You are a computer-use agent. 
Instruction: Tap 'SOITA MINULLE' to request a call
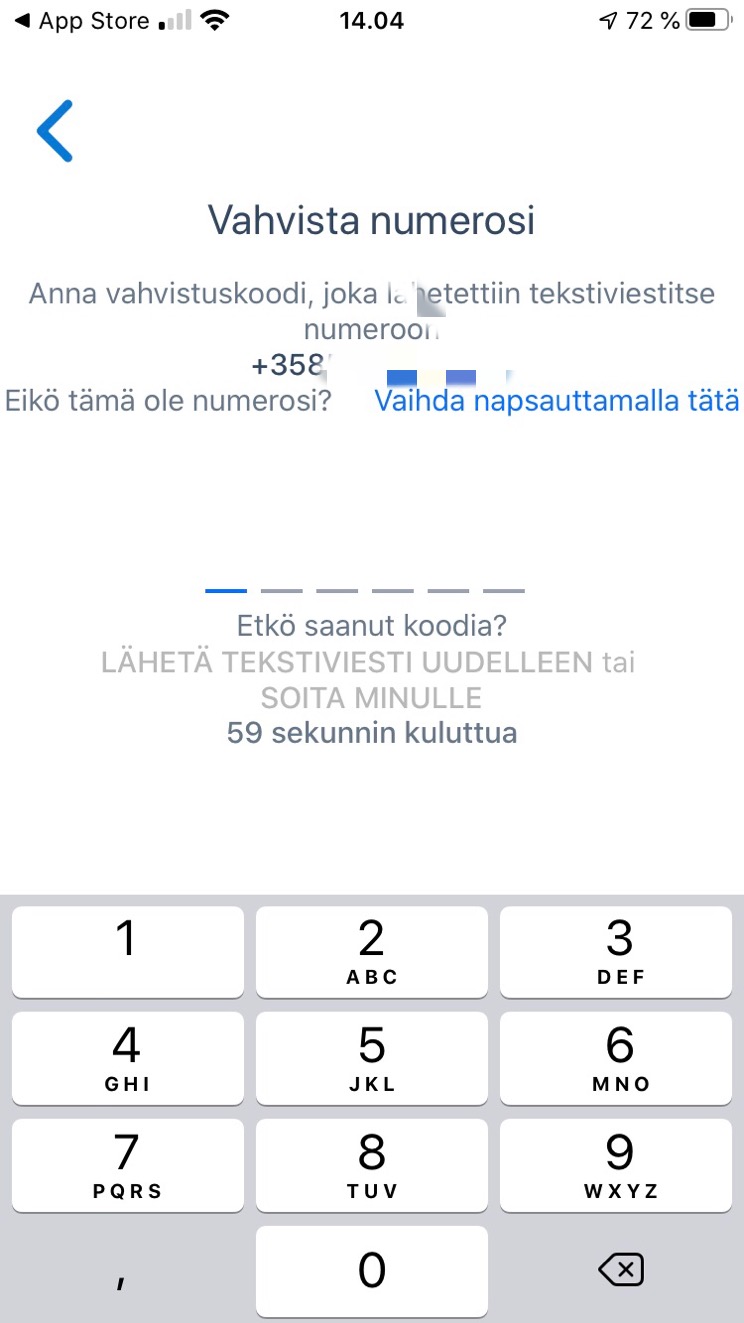(x=371, y=697)
